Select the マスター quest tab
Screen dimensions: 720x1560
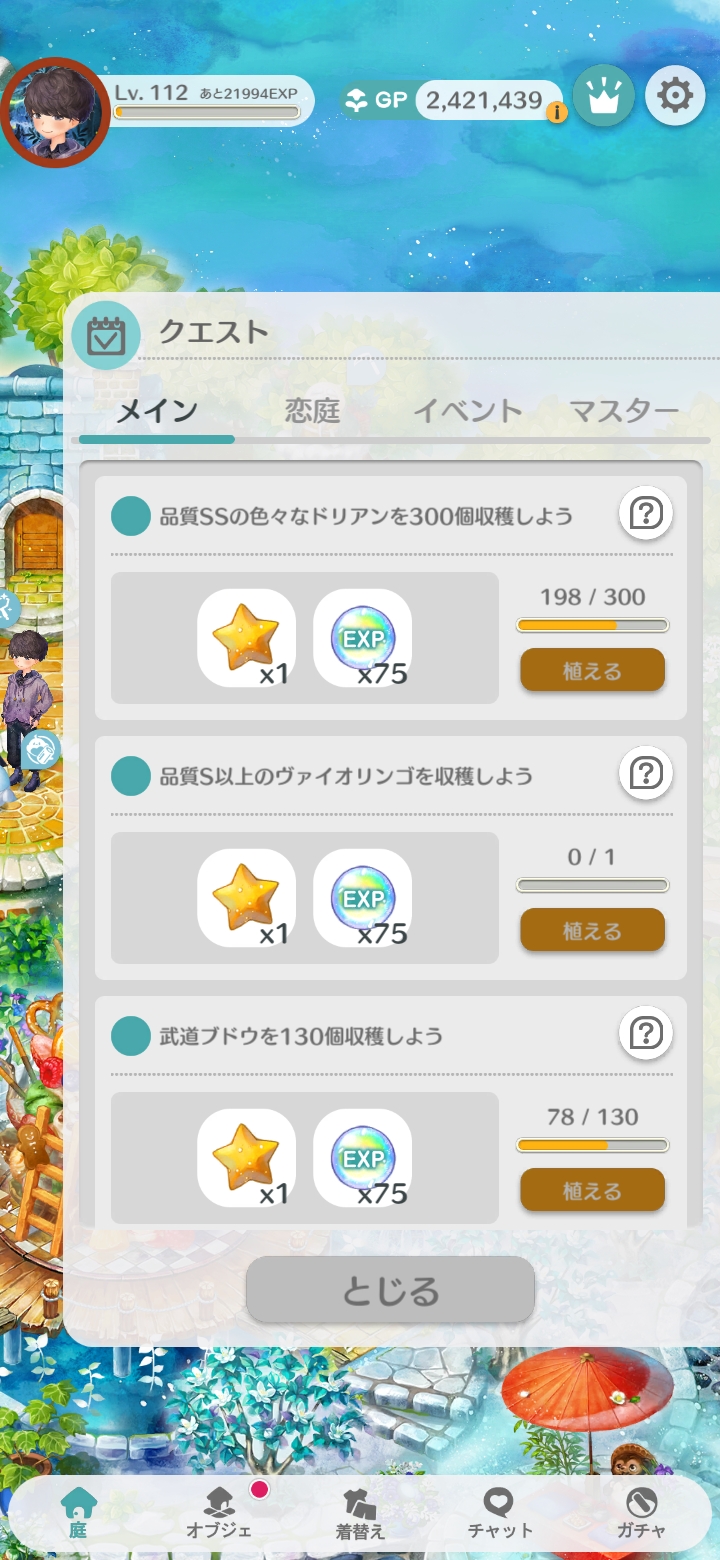(x=624, y=410)
